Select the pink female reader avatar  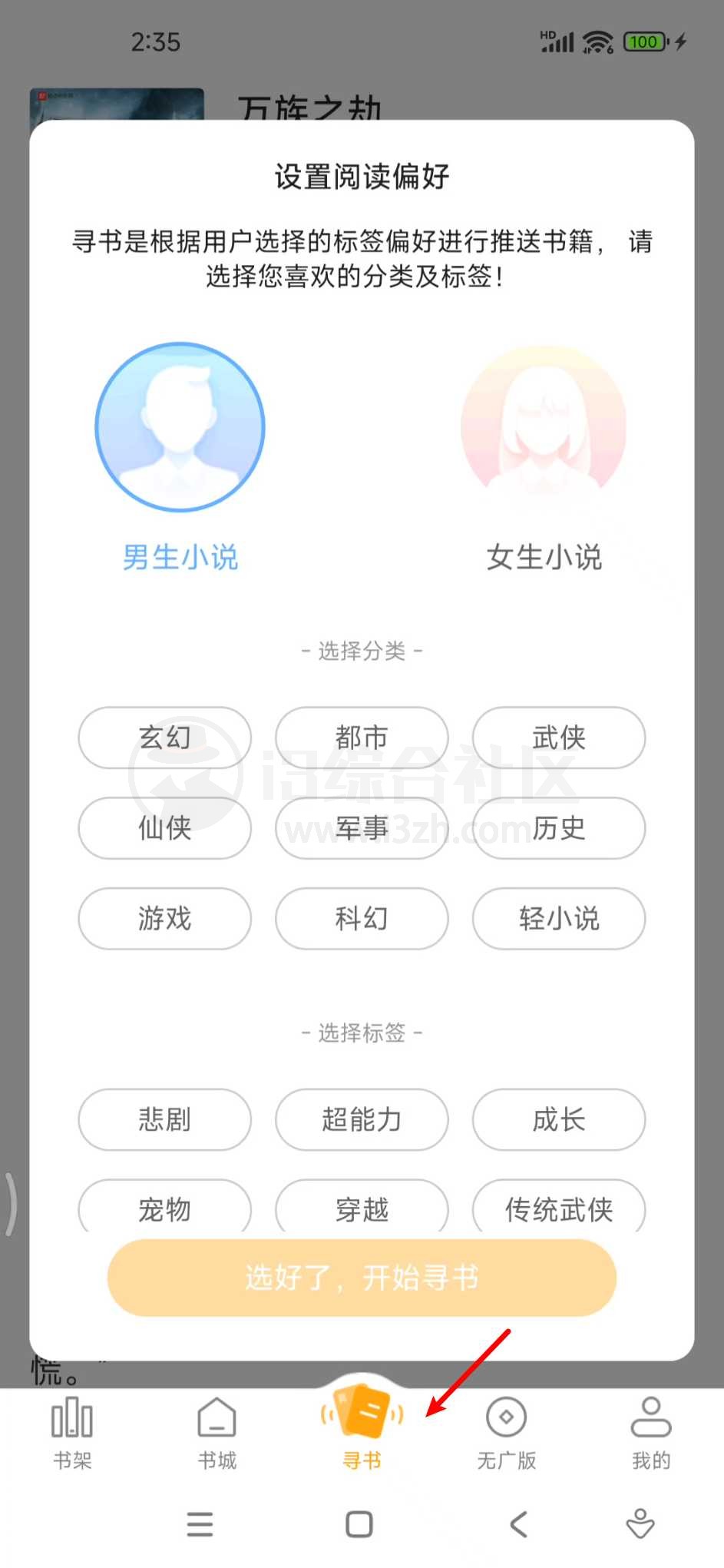tap(544, 426)
